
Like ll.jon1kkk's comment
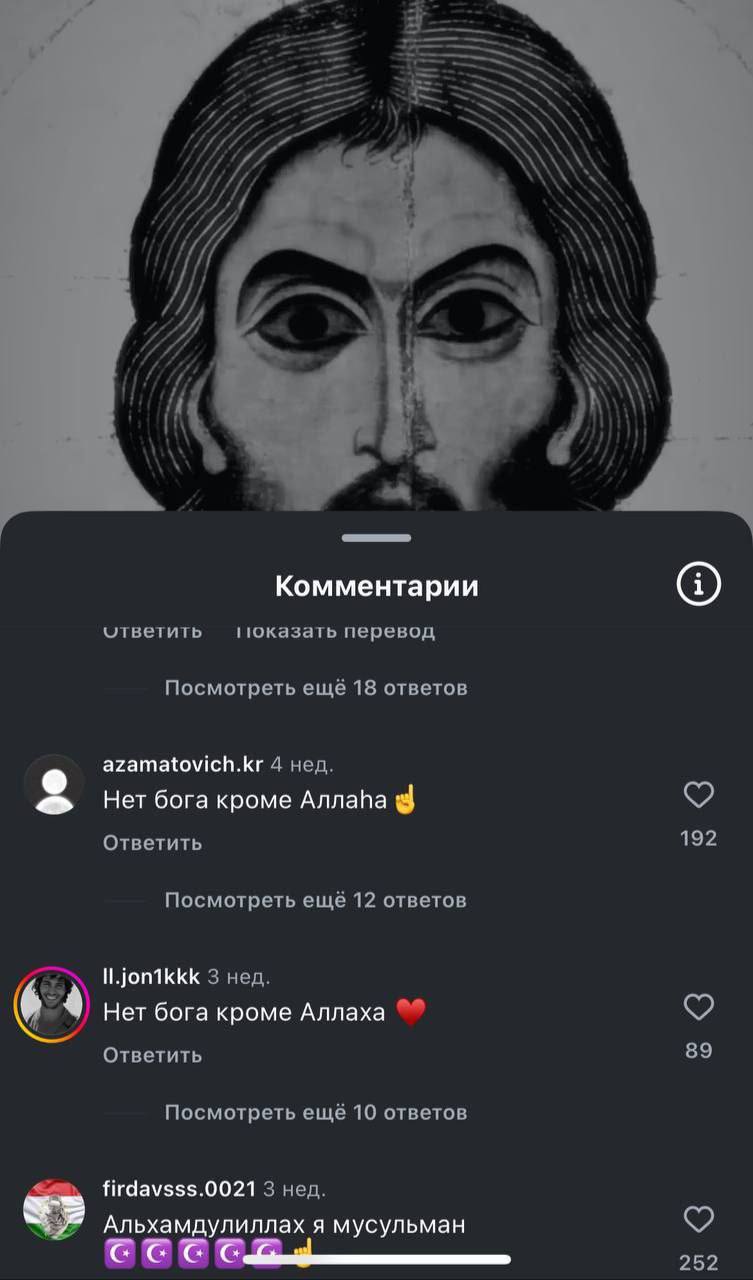698,1007
